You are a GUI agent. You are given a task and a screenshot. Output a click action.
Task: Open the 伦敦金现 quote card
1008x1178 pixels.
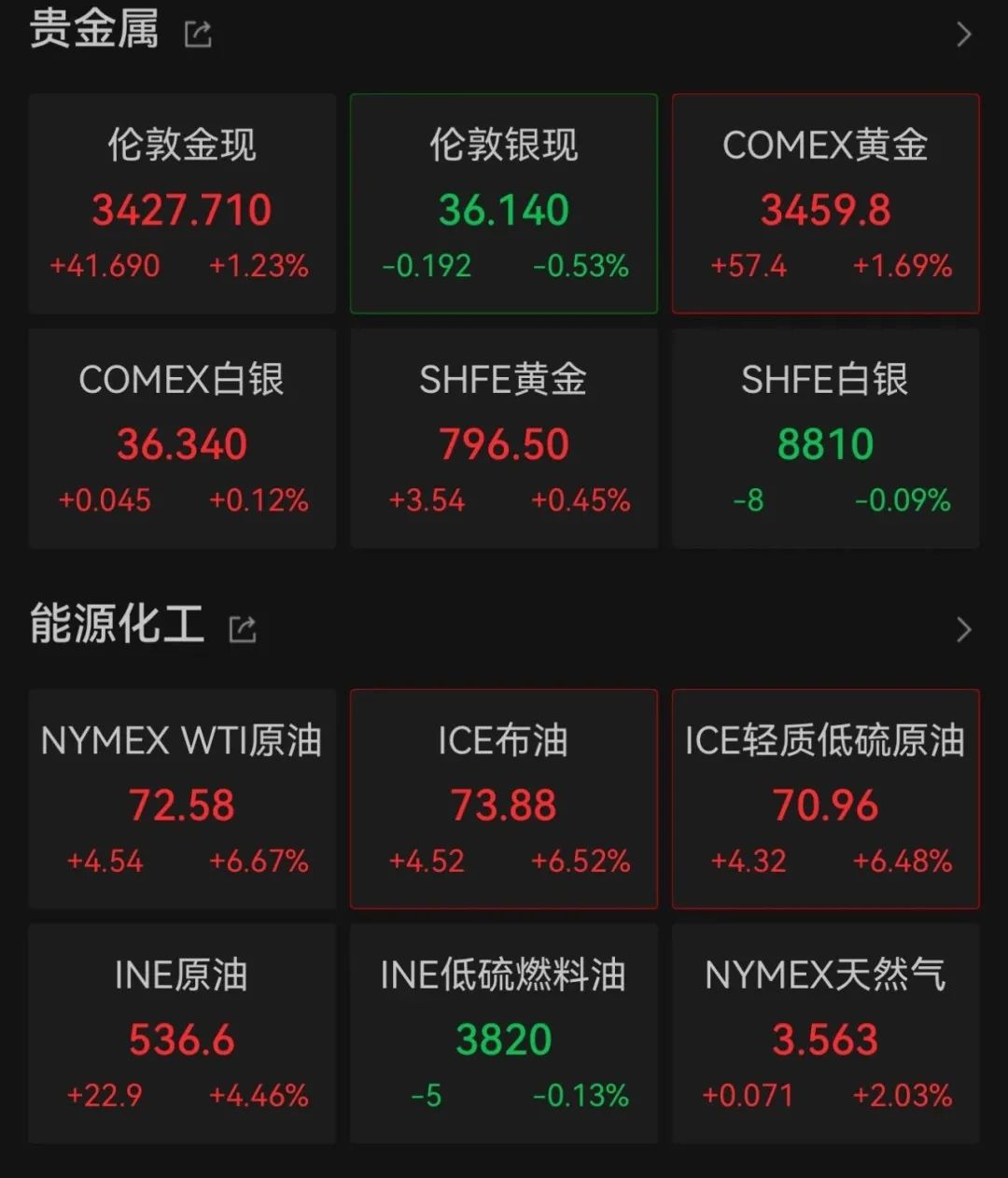tap(182, 203)
